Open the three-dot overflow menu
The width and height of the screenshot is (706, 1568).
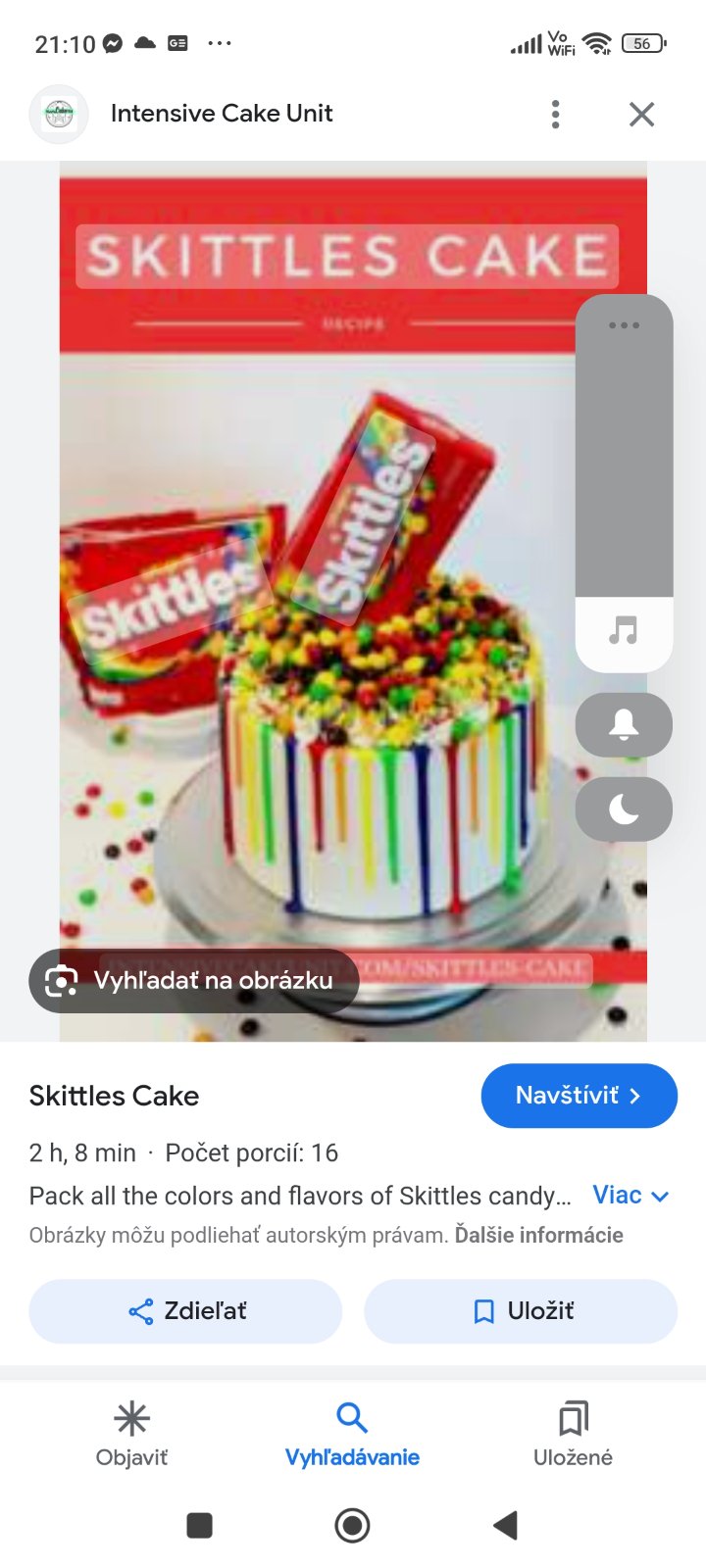click(x=556, y=115)
